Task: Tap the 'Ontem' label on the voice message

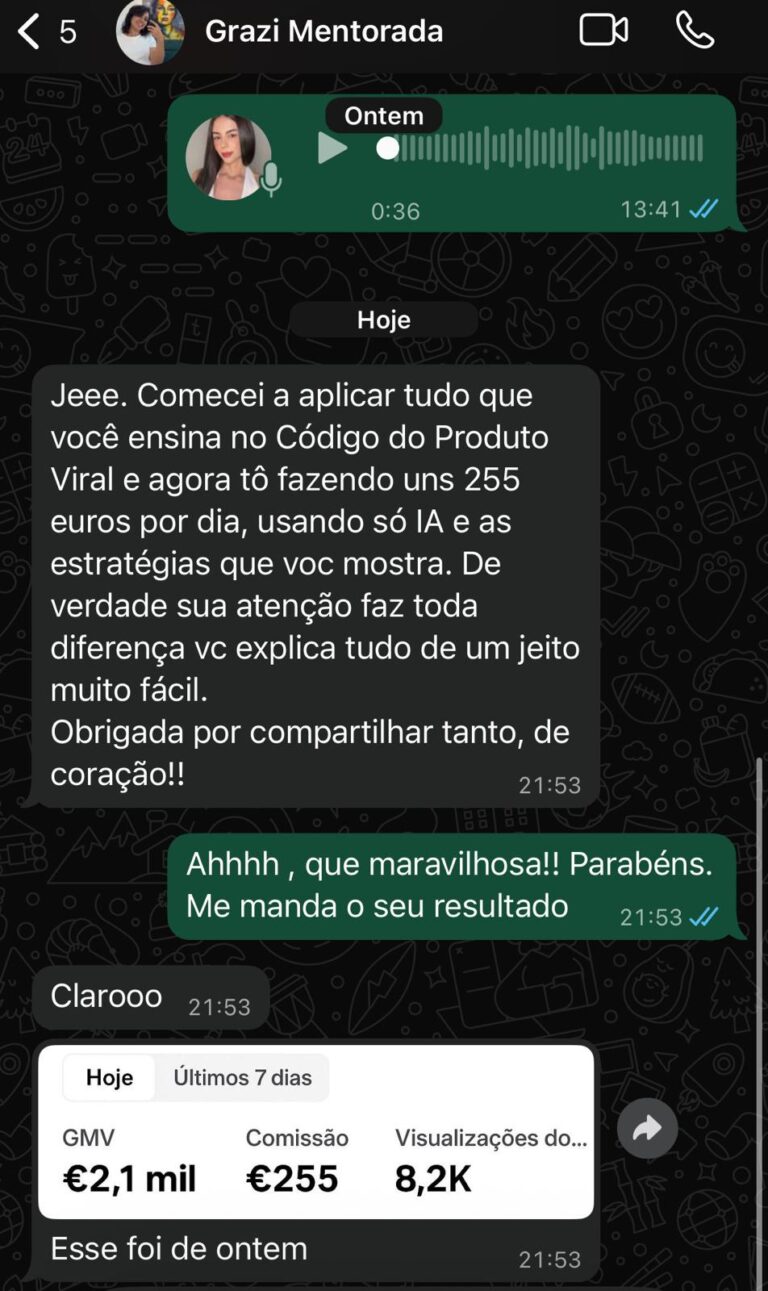Action: pyautogui.click(x=383, y=115)
